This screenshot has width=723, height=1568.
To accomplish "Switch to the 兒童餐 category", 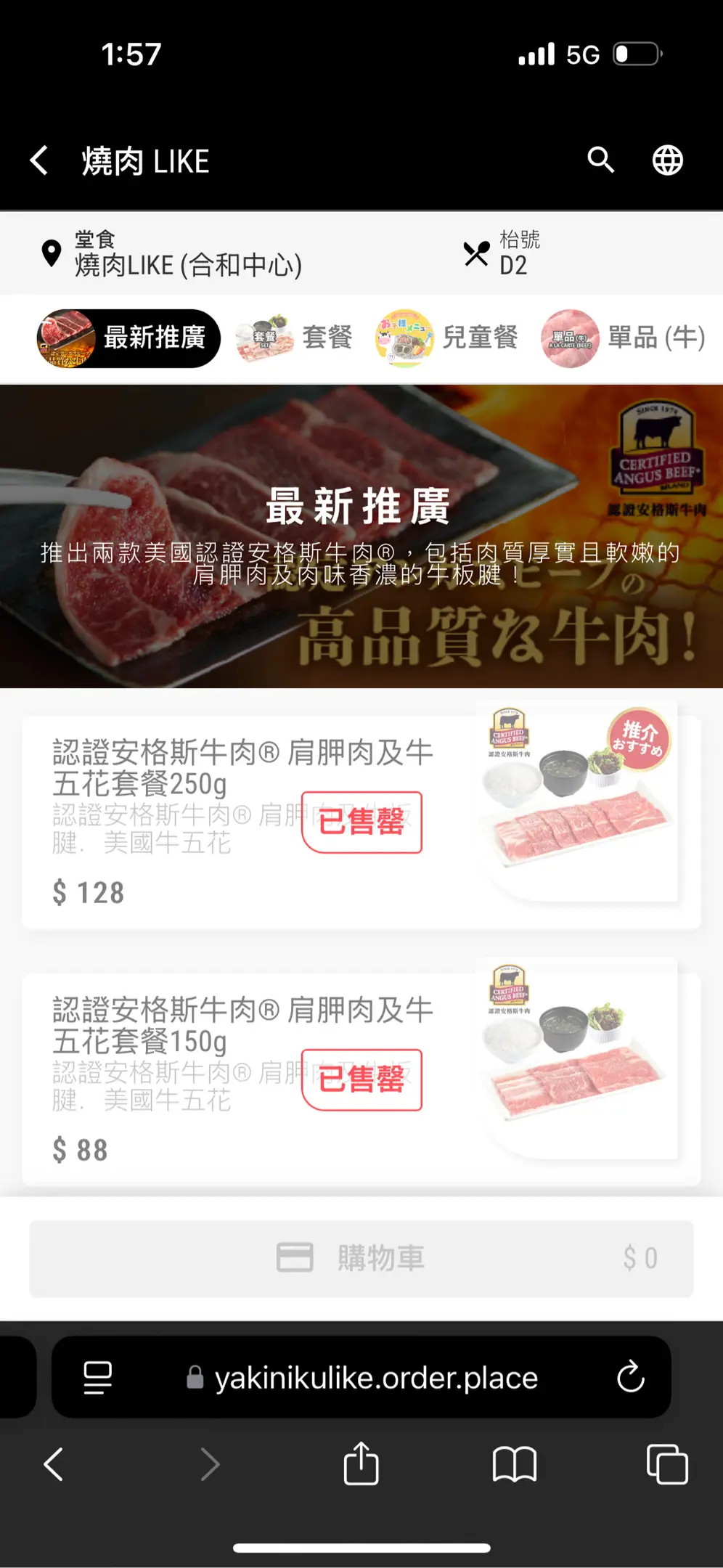I will [x=446, y=338].
